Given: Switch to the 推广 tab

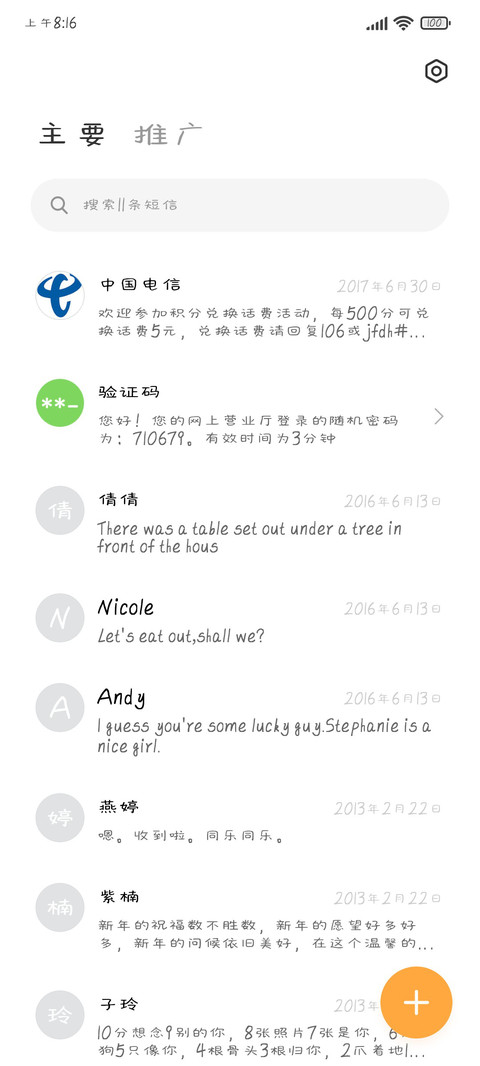Looking at the screenshot, I should (x=168, y=134).
